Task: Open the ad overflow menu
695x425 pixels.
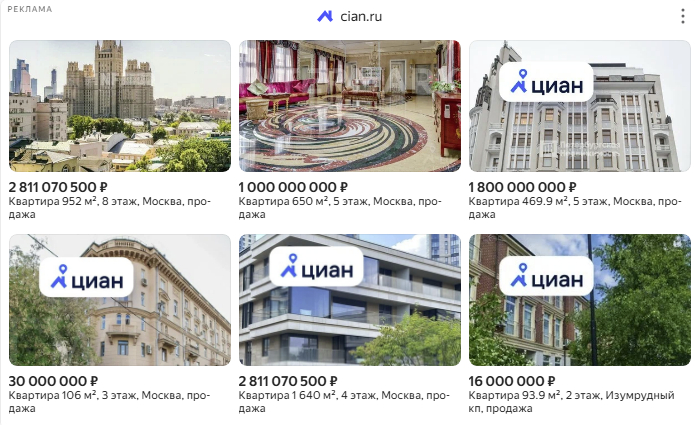Action: pos(682,16)
